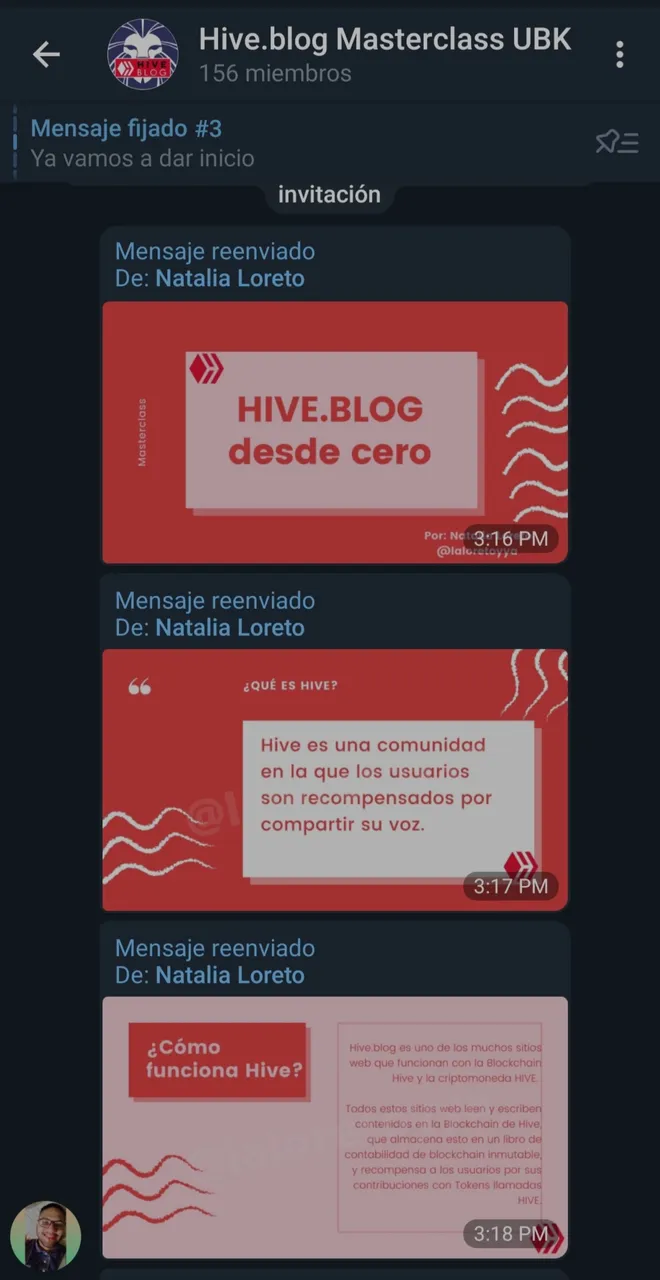Image resolution: width=660 pixels, height=1280 pixels.
Task: Open Hive.blog Masterclass UBK group info
Action: pyautogui.click(x=384, y=54)
